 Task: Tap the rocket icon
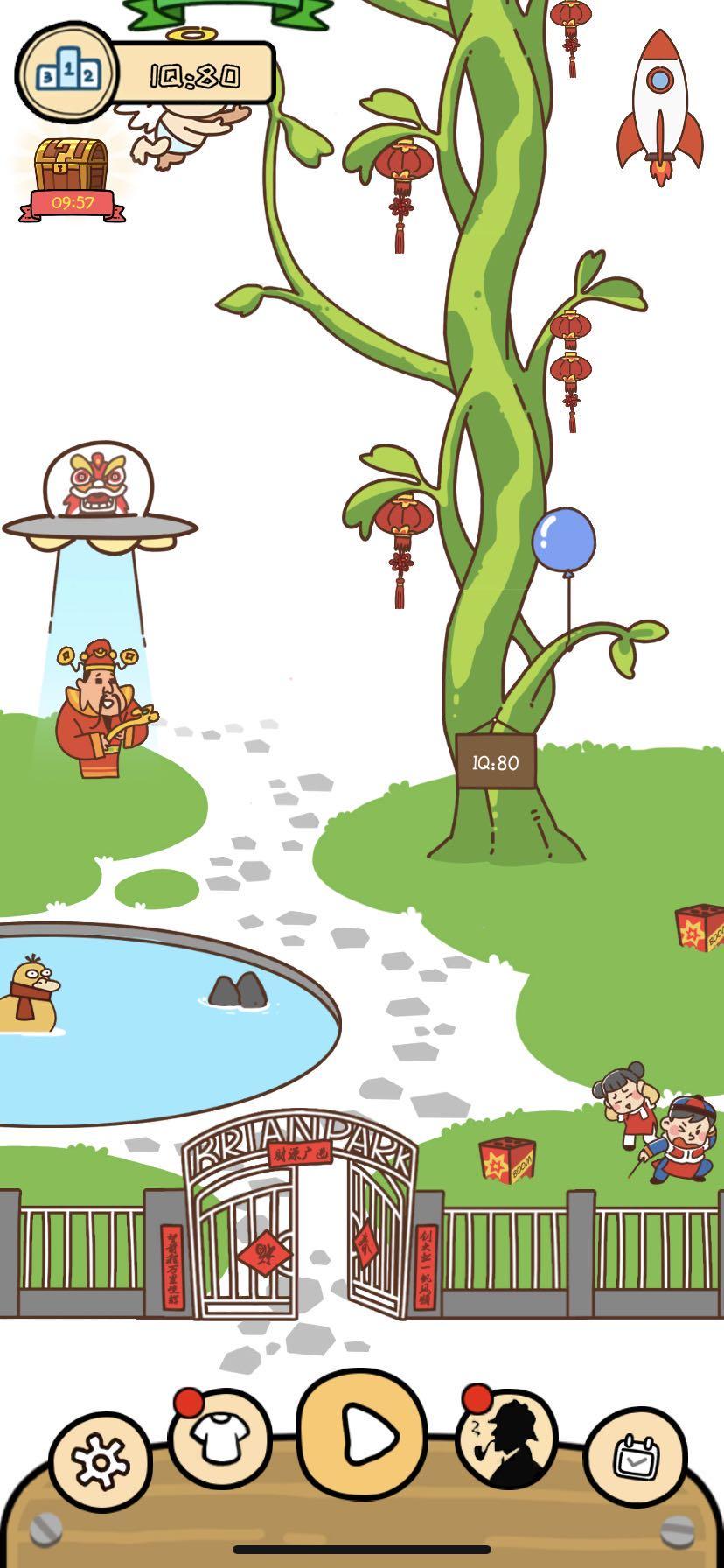click(x=660, y=105)
